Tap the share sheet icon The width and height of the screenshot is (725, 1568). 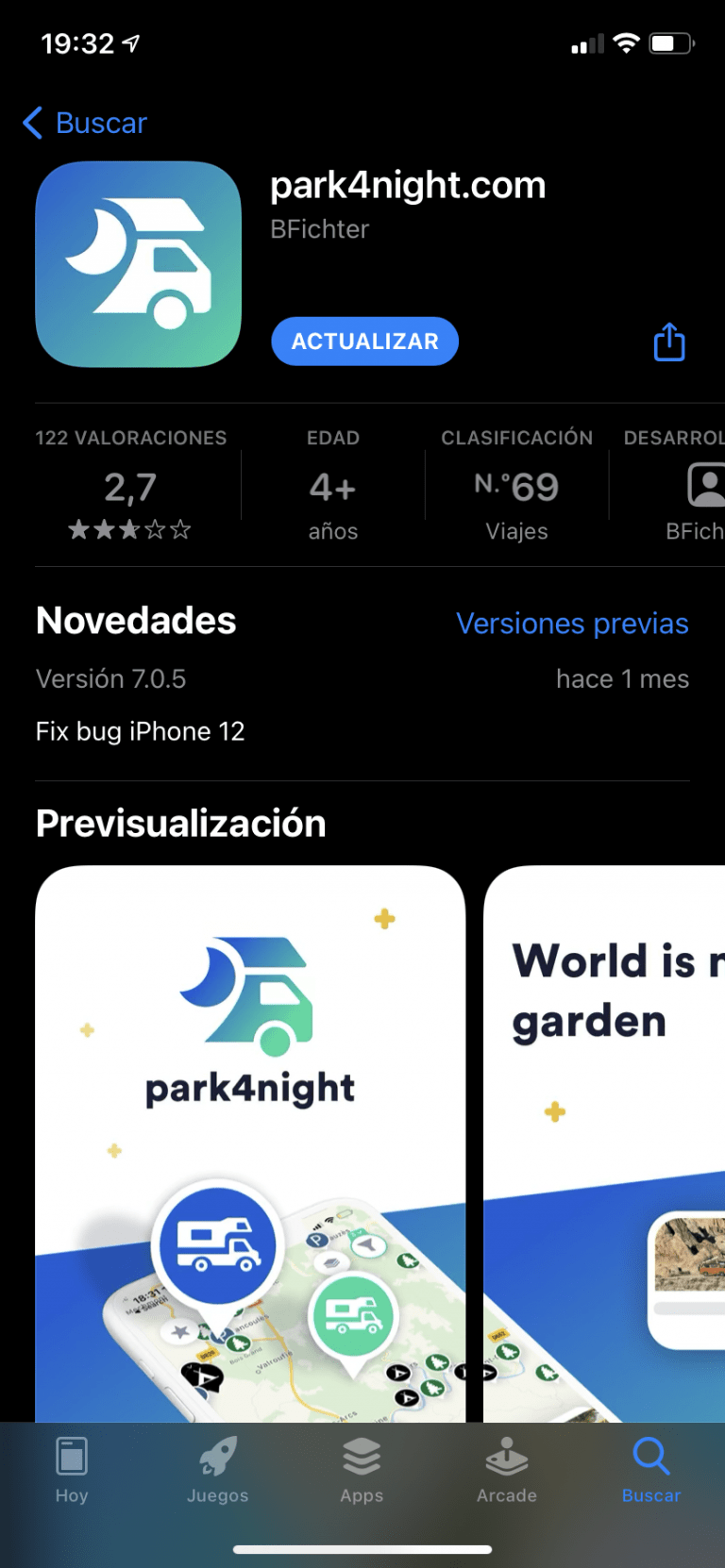(x=669, y=342)
